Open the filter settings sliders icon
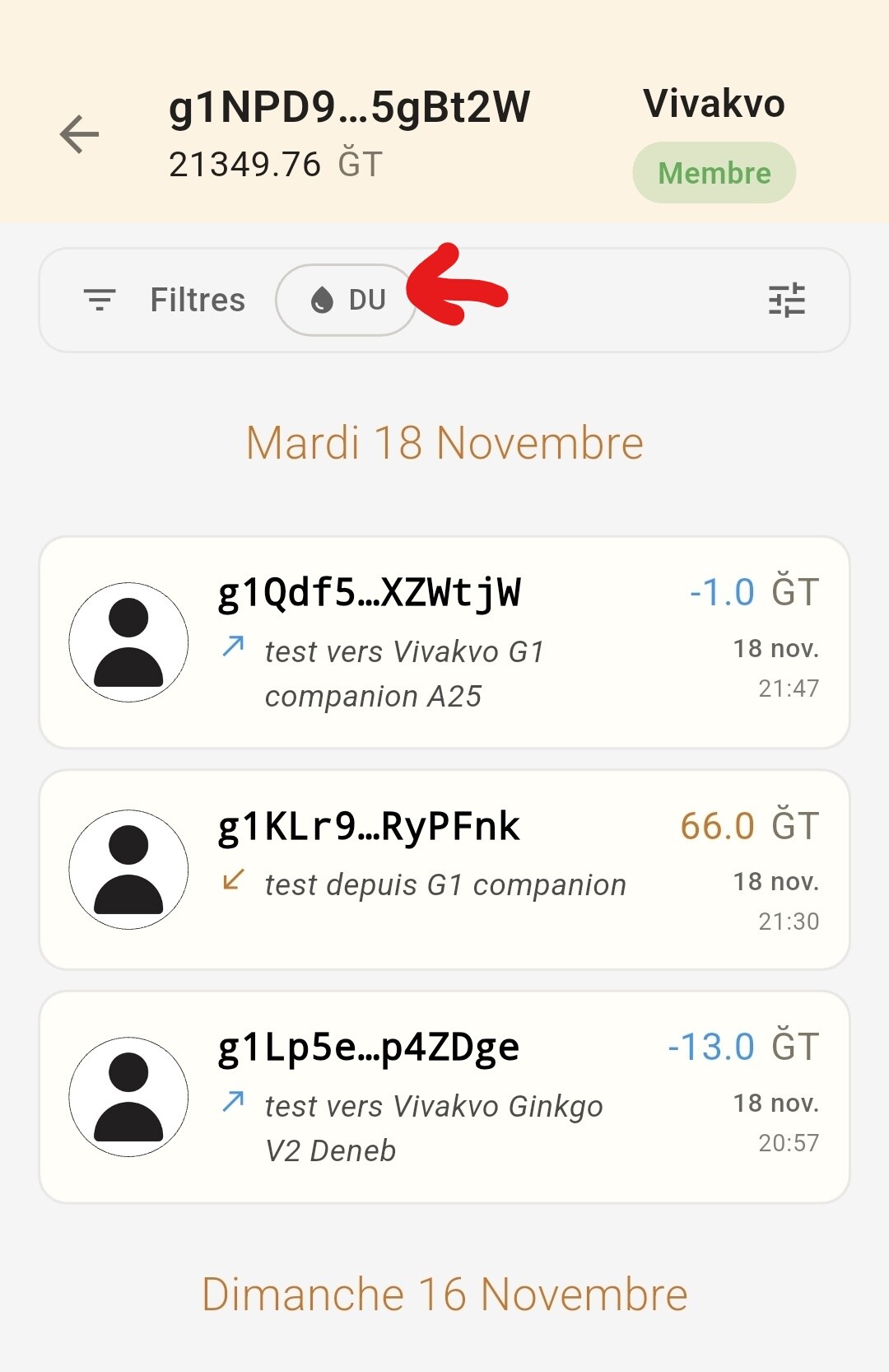The width and height of the screenshot is (889, 1372). coord(786,300)
